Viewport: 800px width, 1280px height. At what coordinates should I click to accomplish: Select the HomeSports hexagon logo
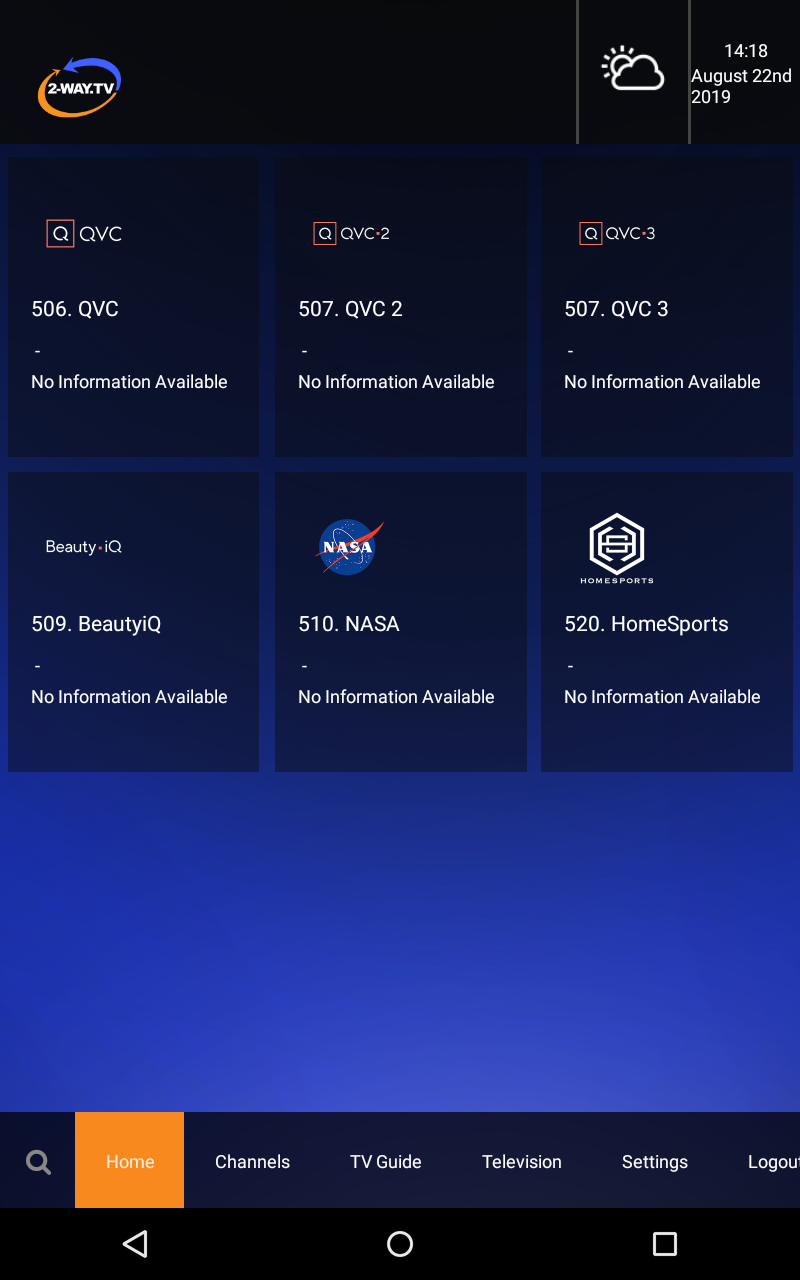pyautogui.click(x=616, y=547)
